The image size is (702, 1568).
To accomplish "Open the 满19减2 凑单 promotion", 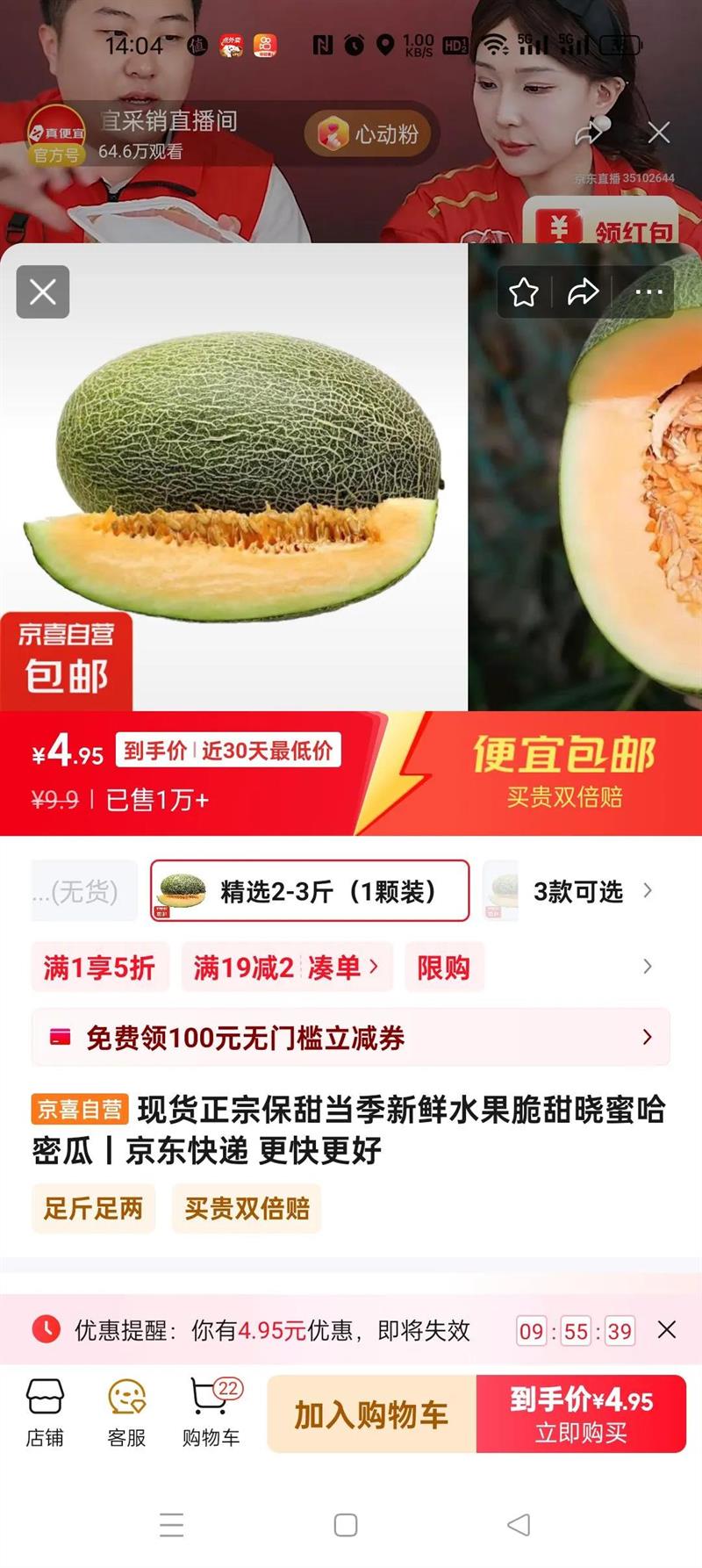I will pos(286,967).
